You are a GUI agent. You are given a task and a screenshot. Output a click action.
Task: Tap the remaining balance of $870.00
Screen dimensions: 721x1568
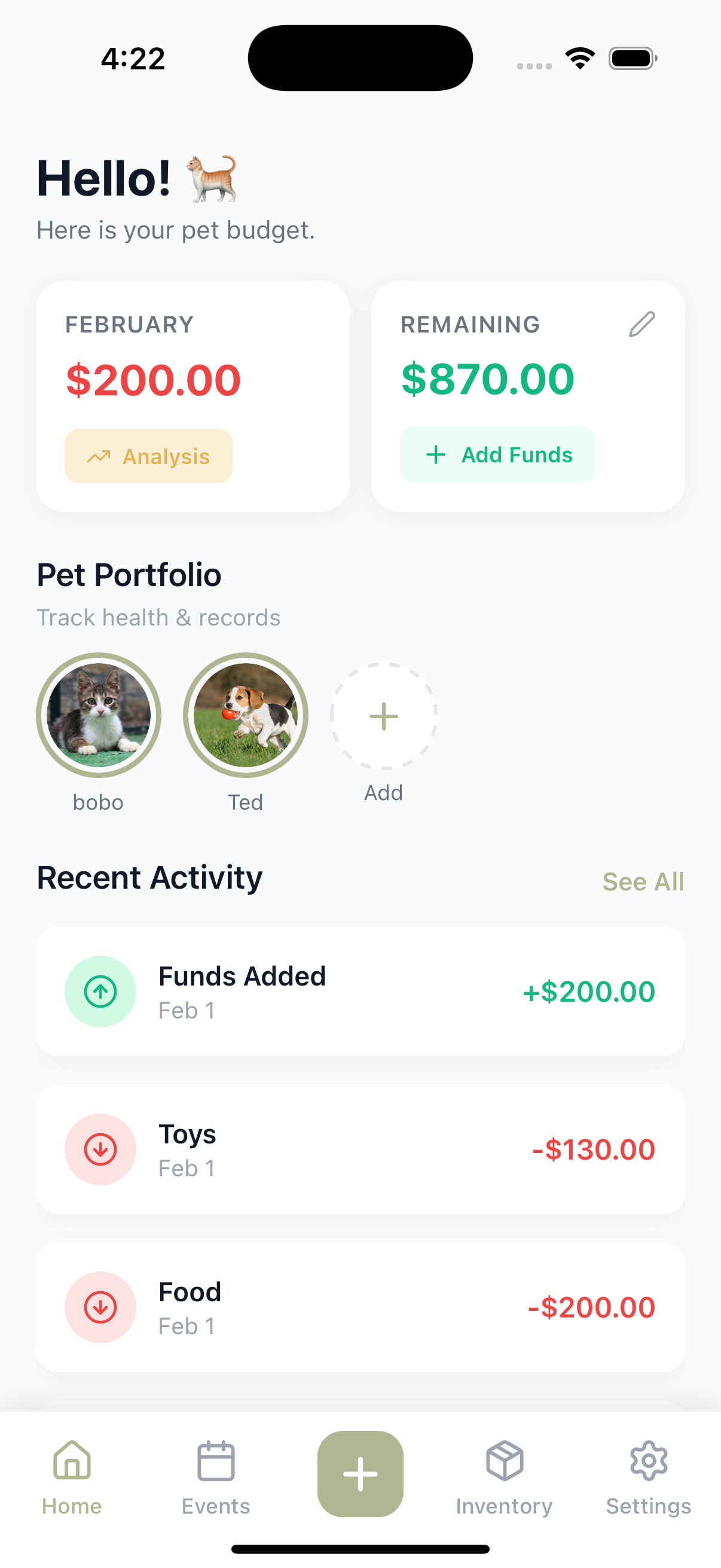(x=487, y=378)
